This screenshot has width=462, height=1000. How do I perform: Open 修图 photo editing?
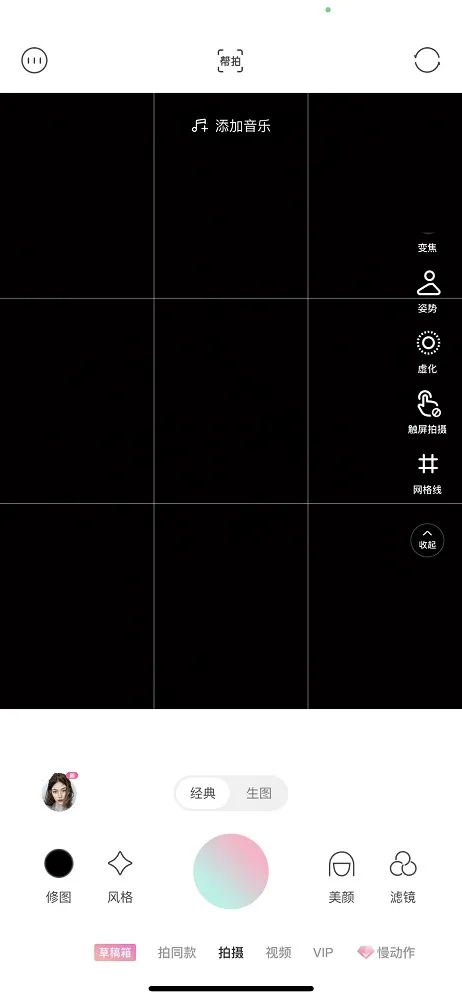59,876
